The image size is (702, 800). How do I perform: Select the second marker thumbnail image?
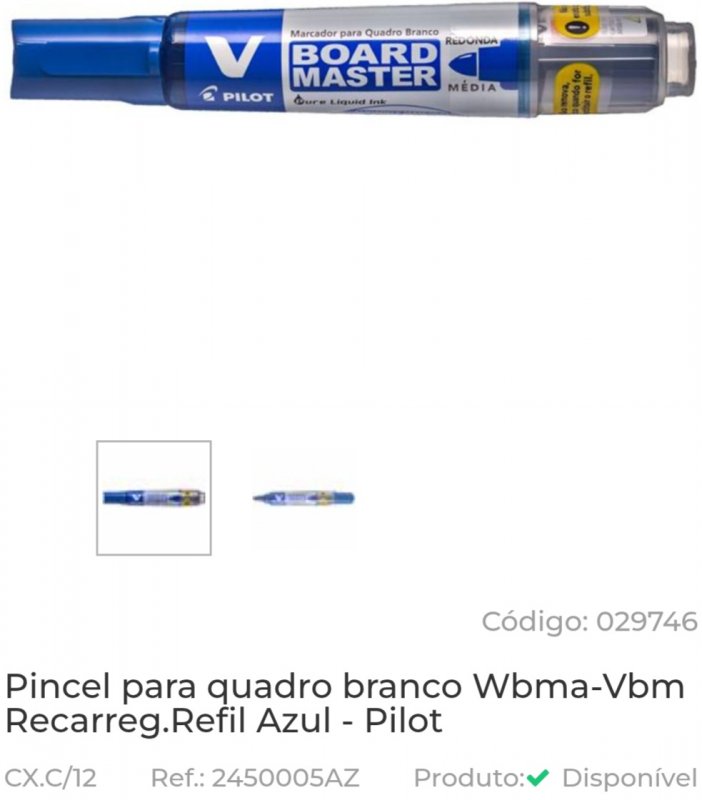point(304,497)
